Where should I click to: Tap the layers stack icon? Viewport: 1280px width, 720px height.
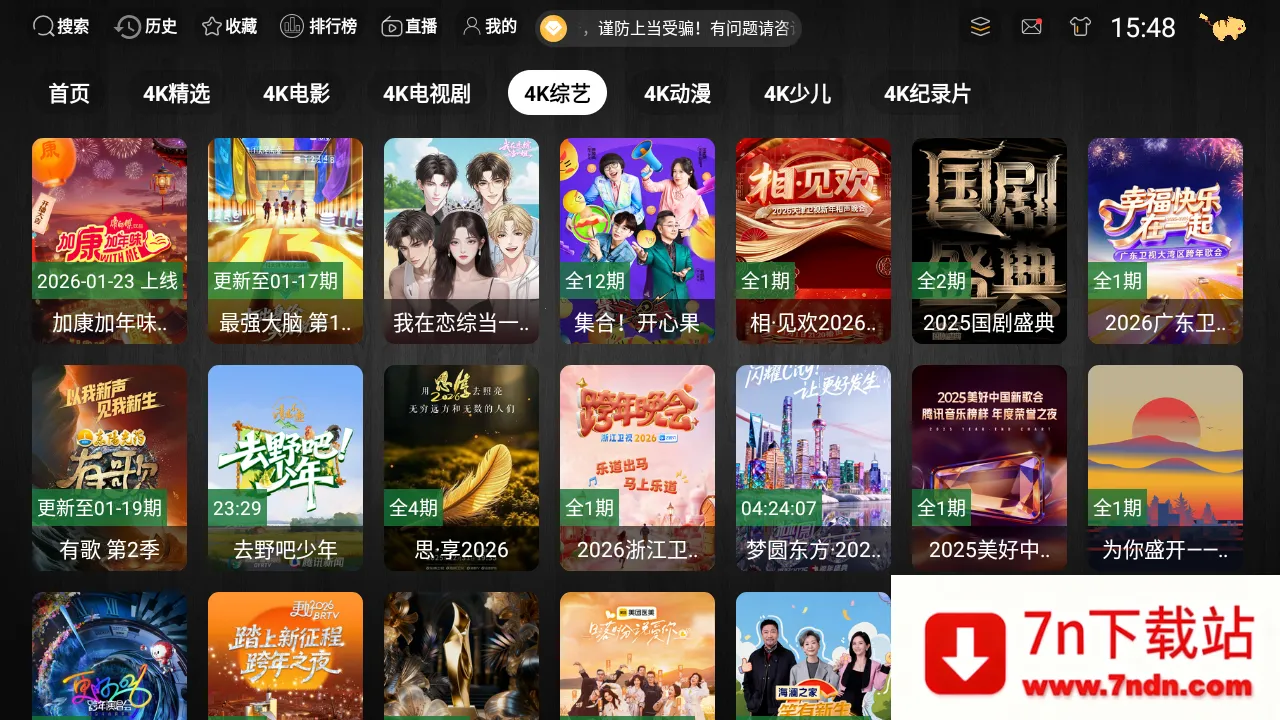click(x=980, y=27)
